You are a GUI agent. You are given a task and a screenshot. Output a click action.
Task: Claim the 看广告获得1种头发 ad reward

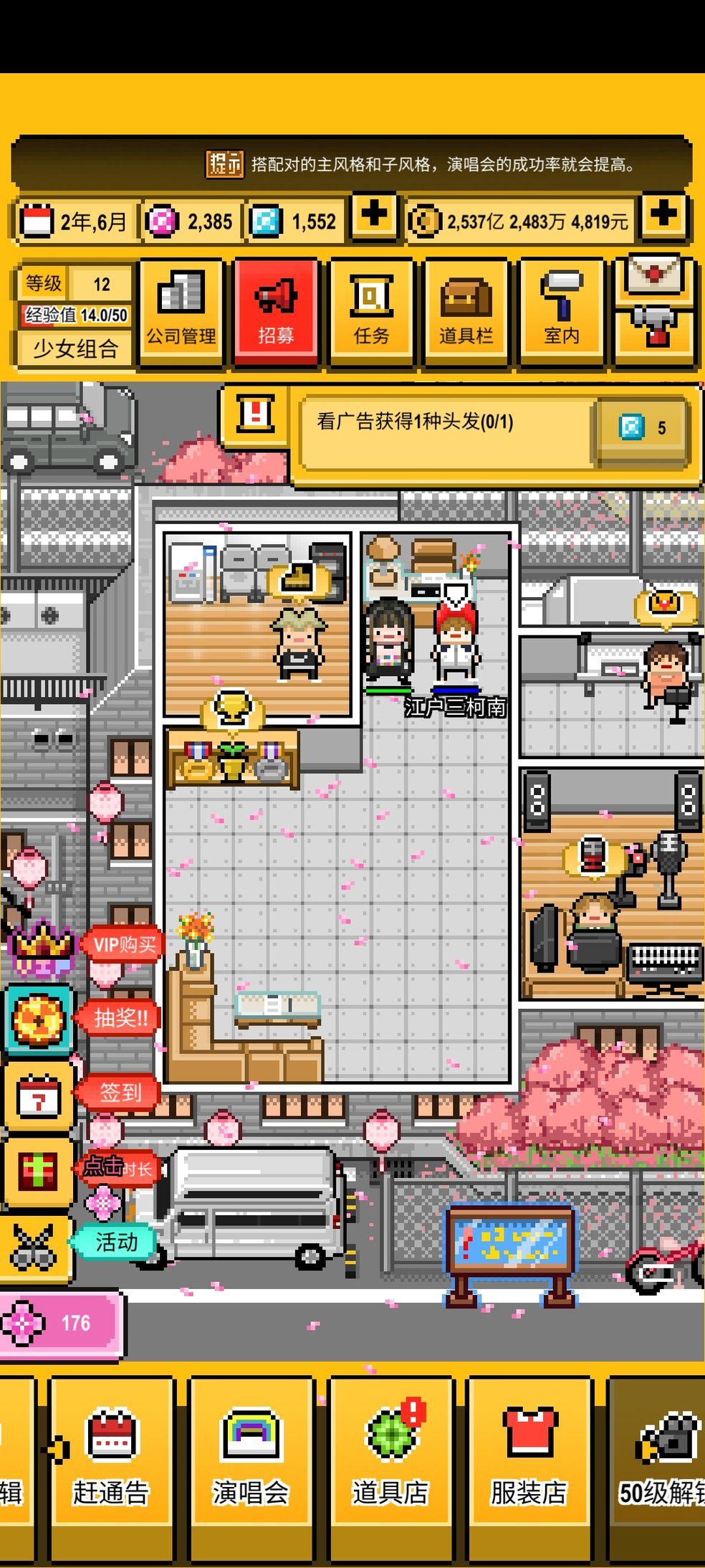(x=641, y=428)
